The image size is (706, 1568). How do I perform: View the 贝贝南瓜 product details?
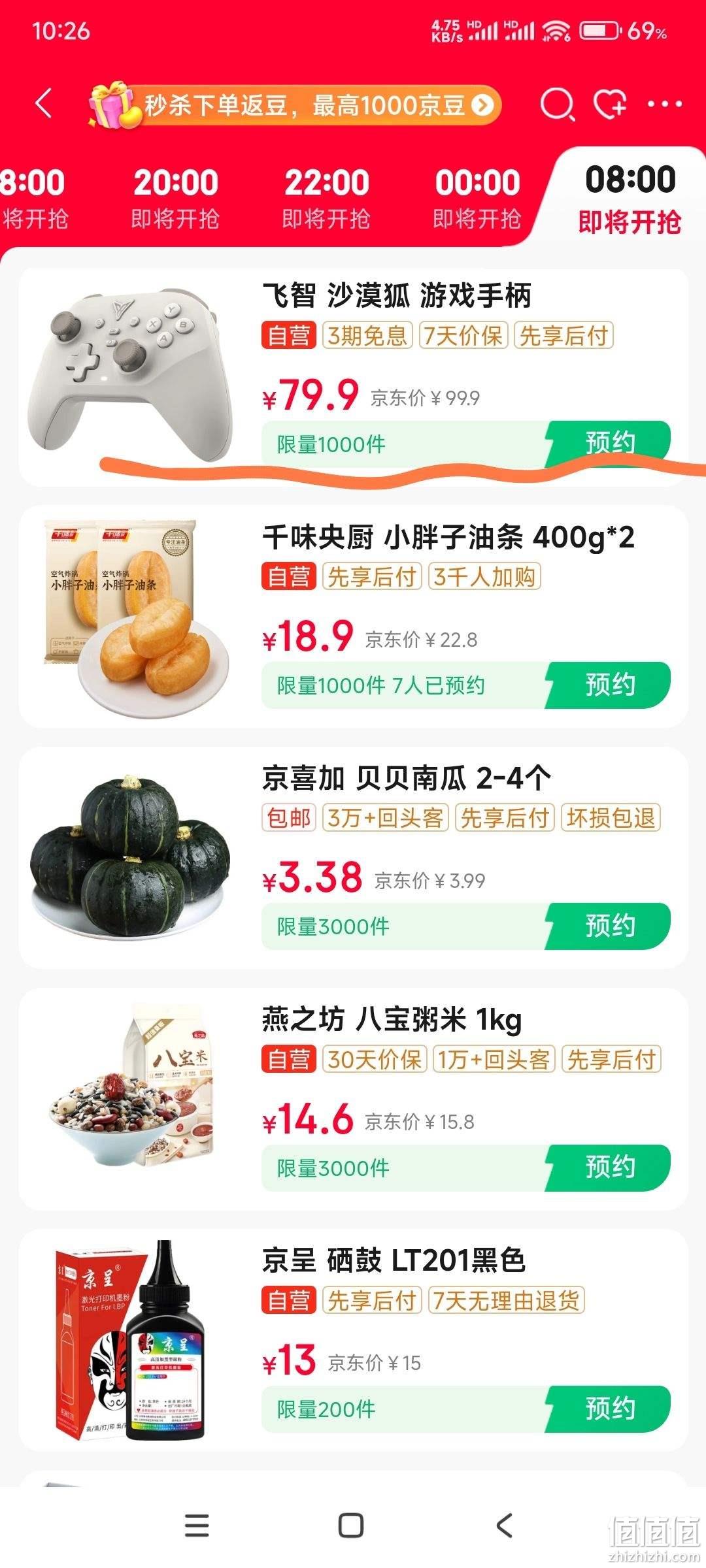point(353,858)
